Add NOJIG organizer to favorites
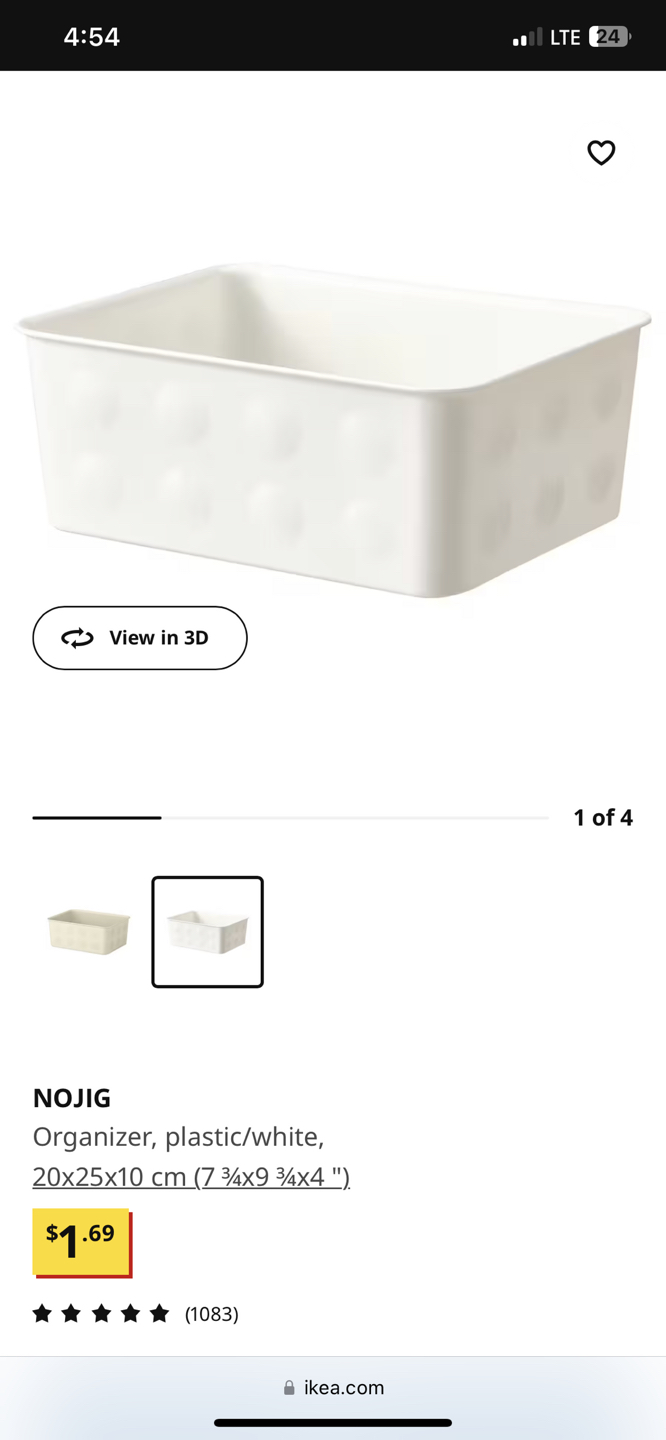Screen dimensions: 666x1440 pos(601,153)
